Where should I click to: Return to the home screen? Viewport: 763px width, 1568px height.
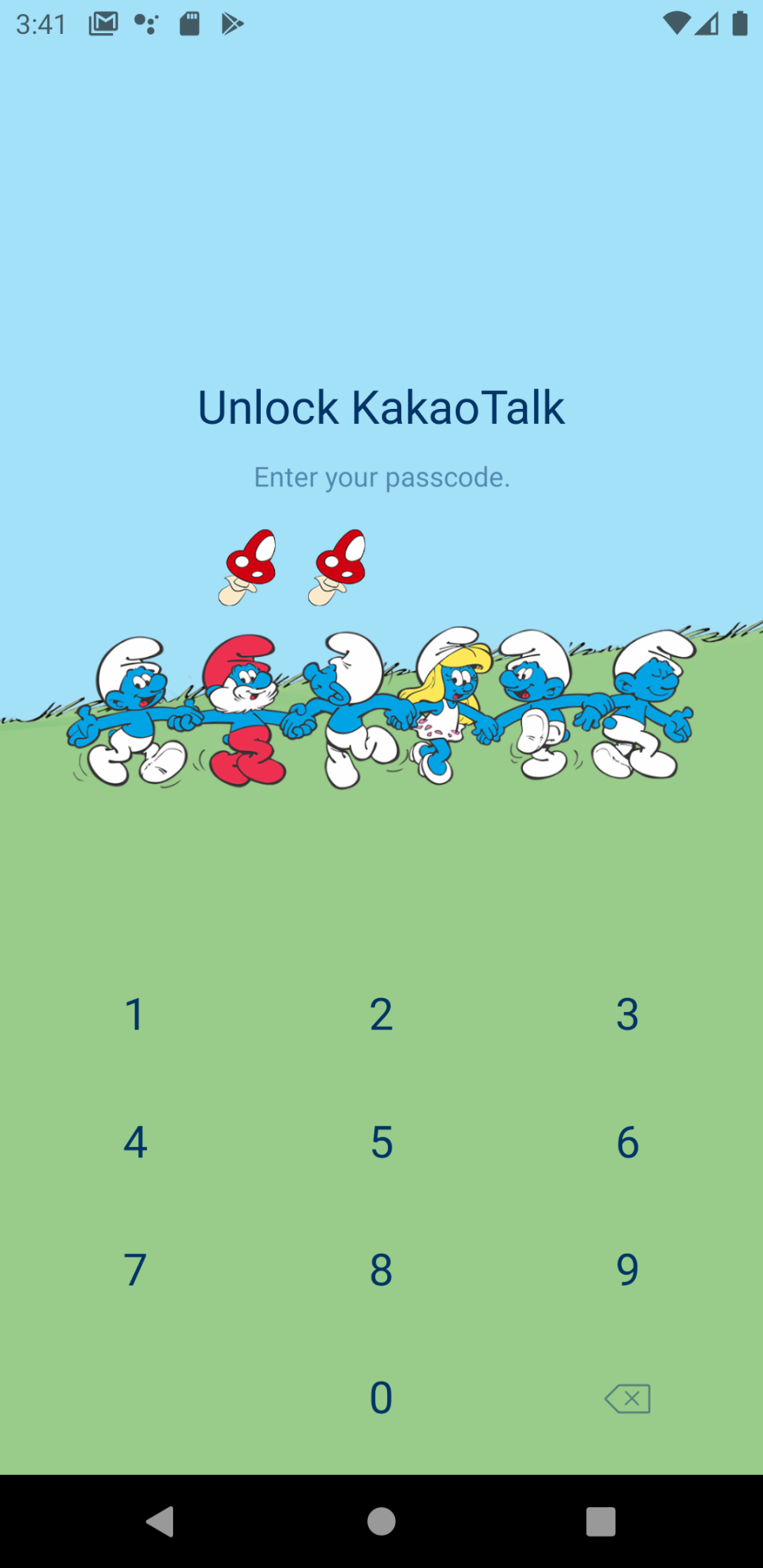(x=381, y=1521)
